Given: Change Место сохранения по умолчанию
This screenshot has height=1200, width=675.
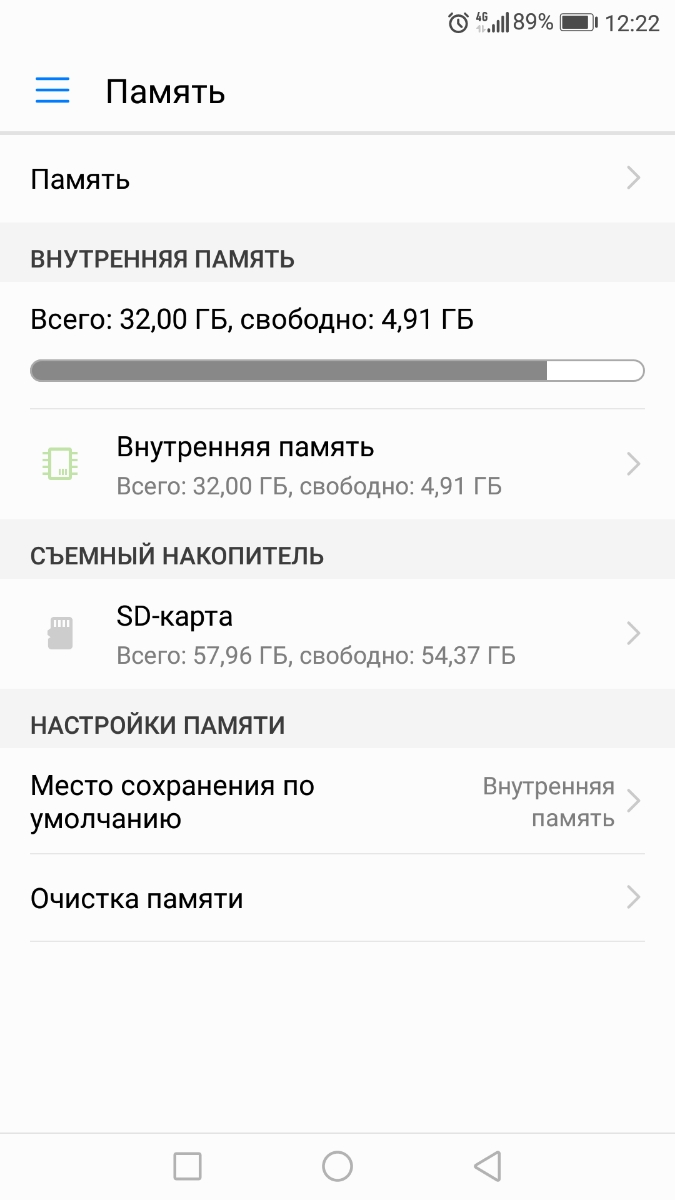Looking at the screenshot, I should click(x=337, y=802).
